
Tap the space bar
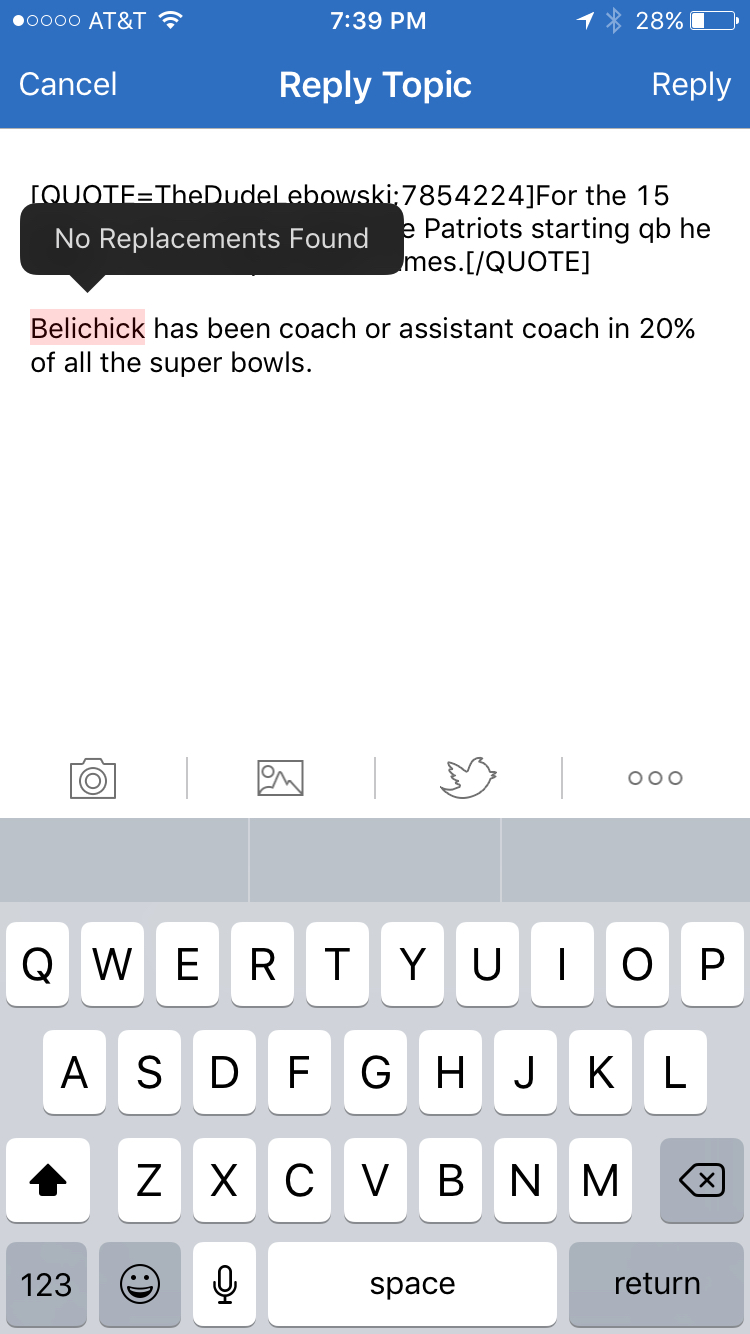coord(412,1284)
